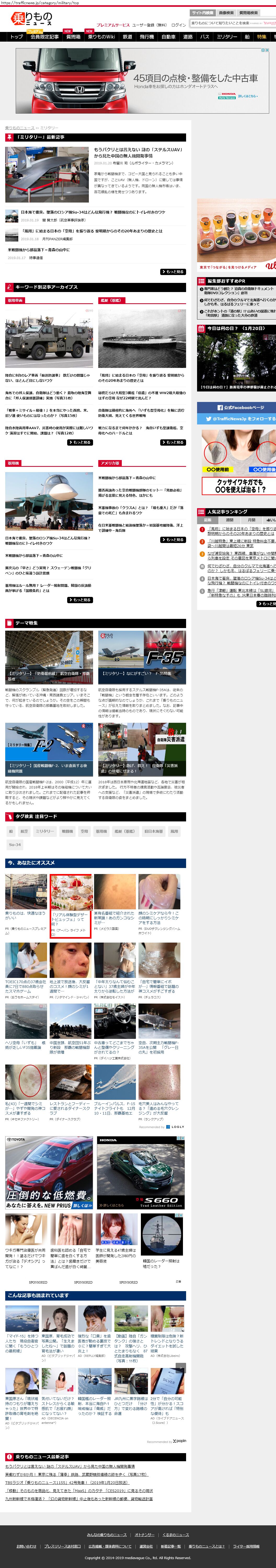Tap the ログイン link

pyautogui.click(x=179, y=25)
